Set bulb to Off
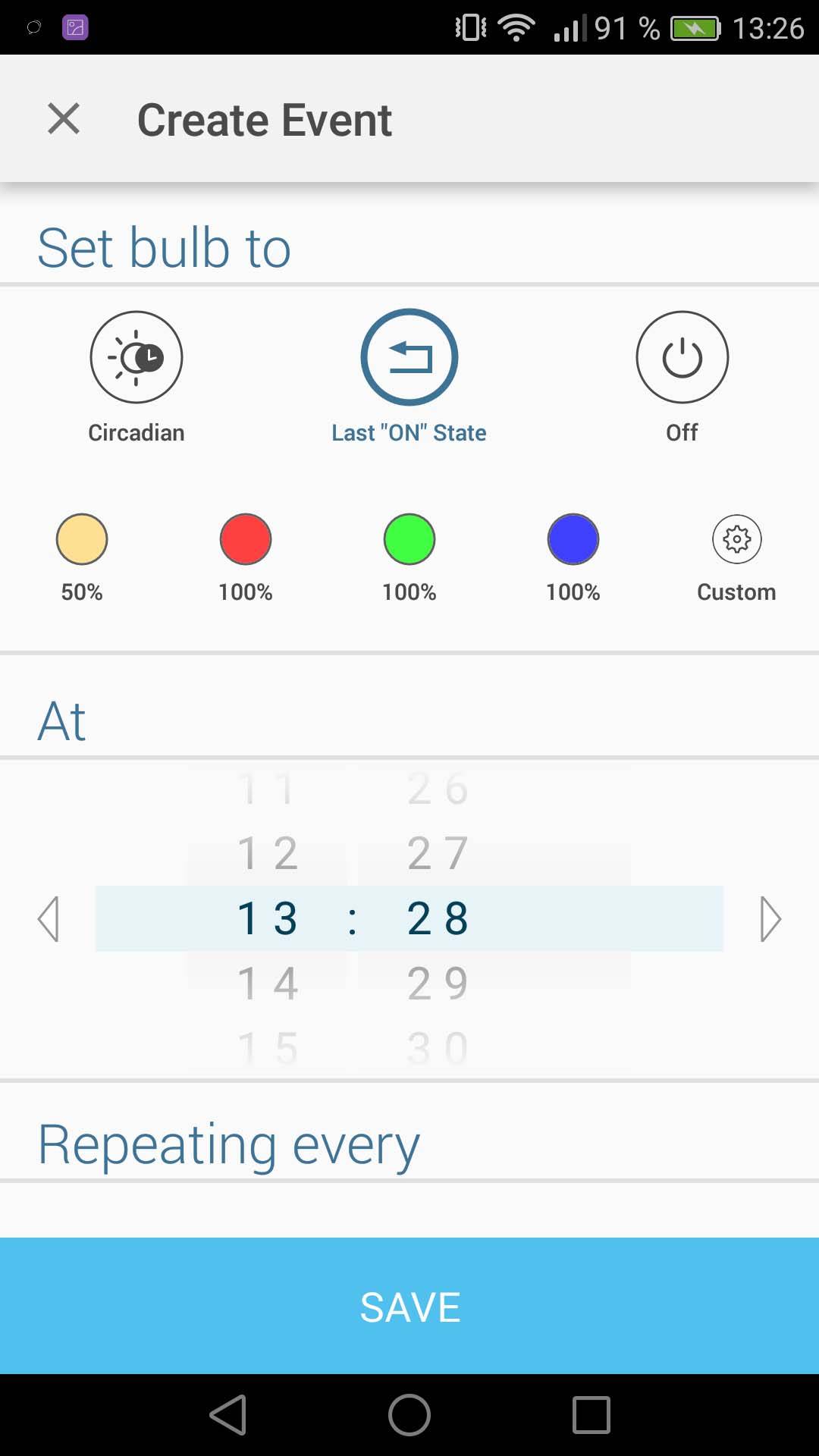The height and width of the screenshot is (1456, 819). pos(682,357)
